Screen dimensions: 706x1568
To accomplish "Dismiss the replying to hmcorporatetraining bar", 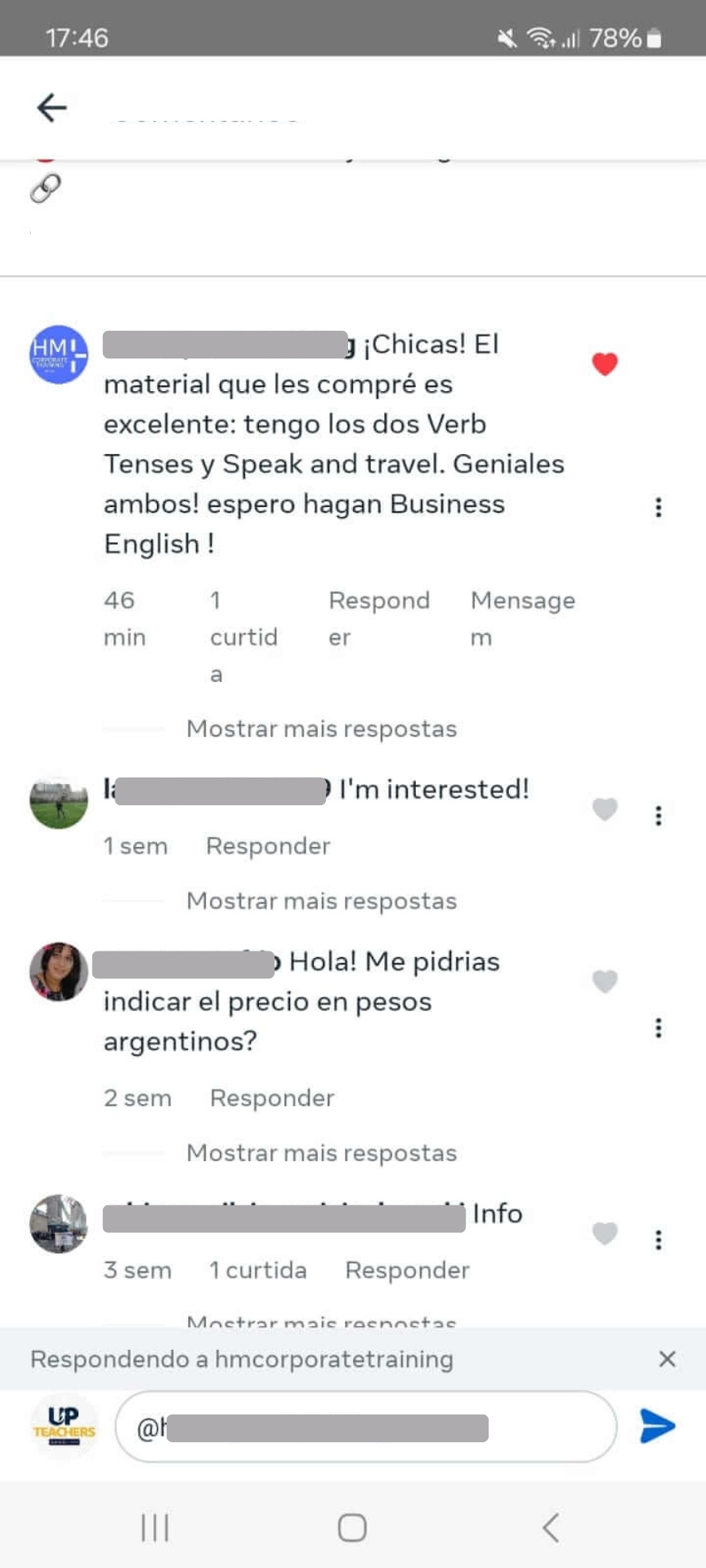I will 667,1359.
